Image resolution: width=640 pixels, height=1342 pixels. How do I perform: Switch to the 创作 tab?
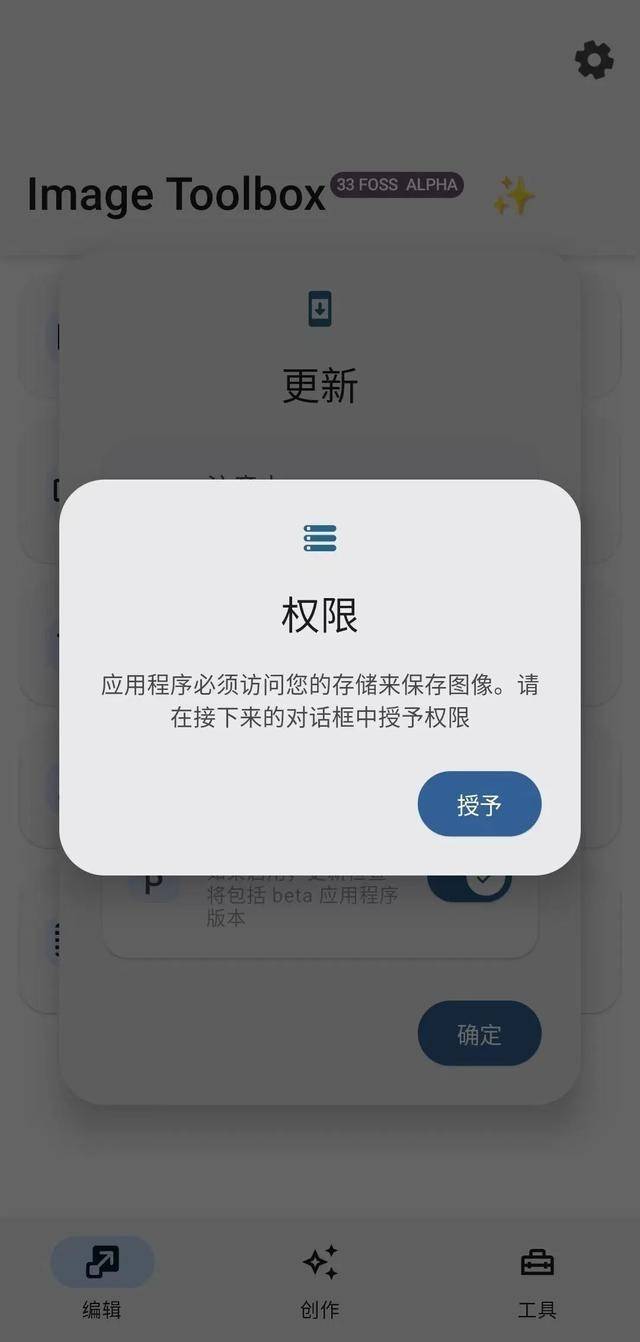point(320,1278)
